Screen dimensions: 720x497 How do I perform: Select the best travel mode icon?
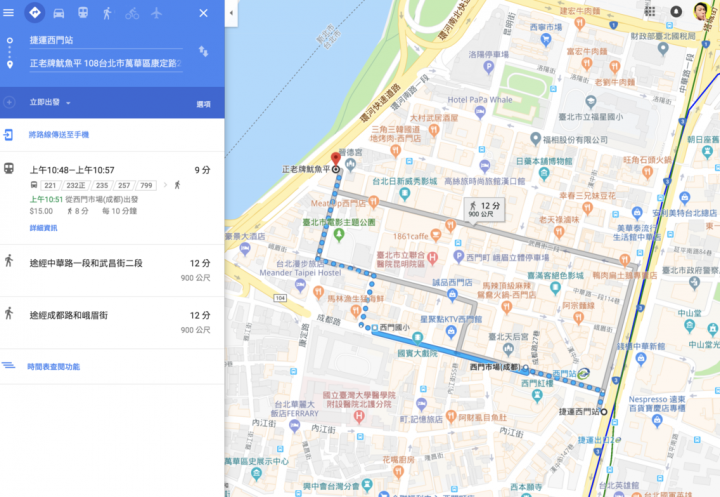click(35, 13)
